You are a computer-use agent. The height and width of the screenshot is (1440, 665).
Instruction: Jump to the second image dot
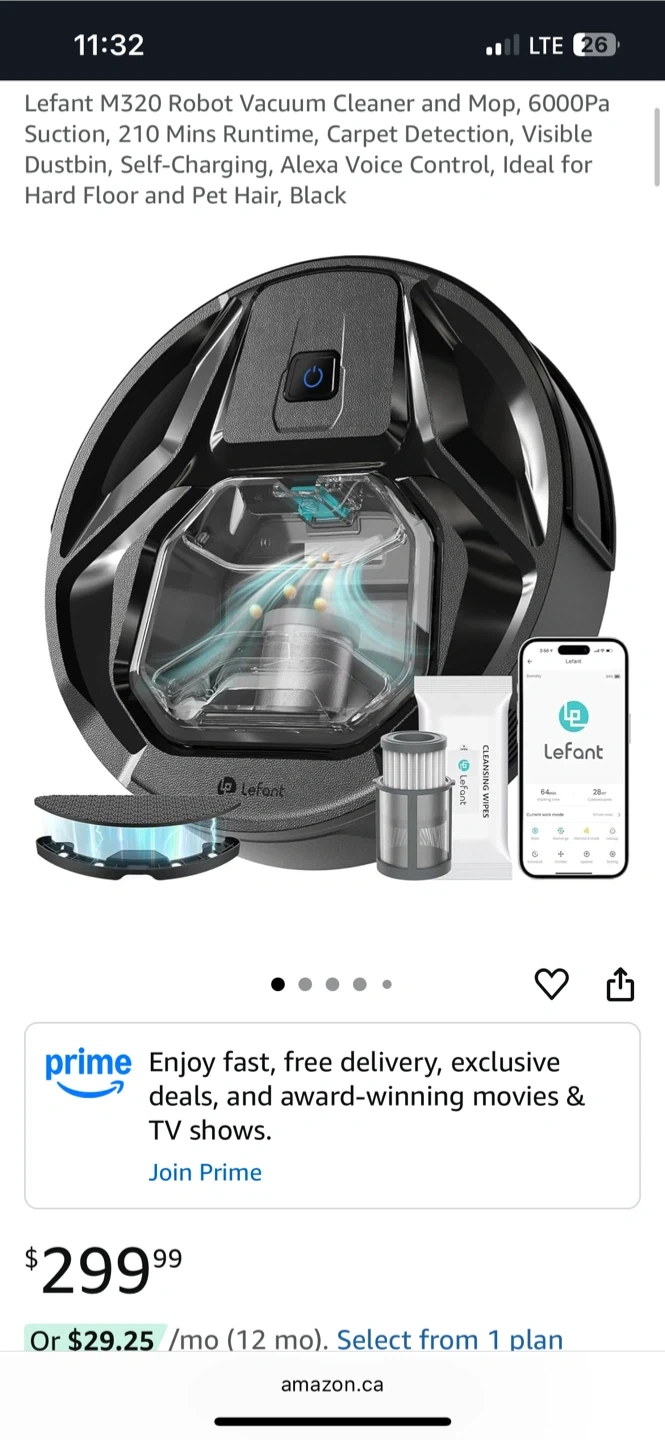point(305,984)
